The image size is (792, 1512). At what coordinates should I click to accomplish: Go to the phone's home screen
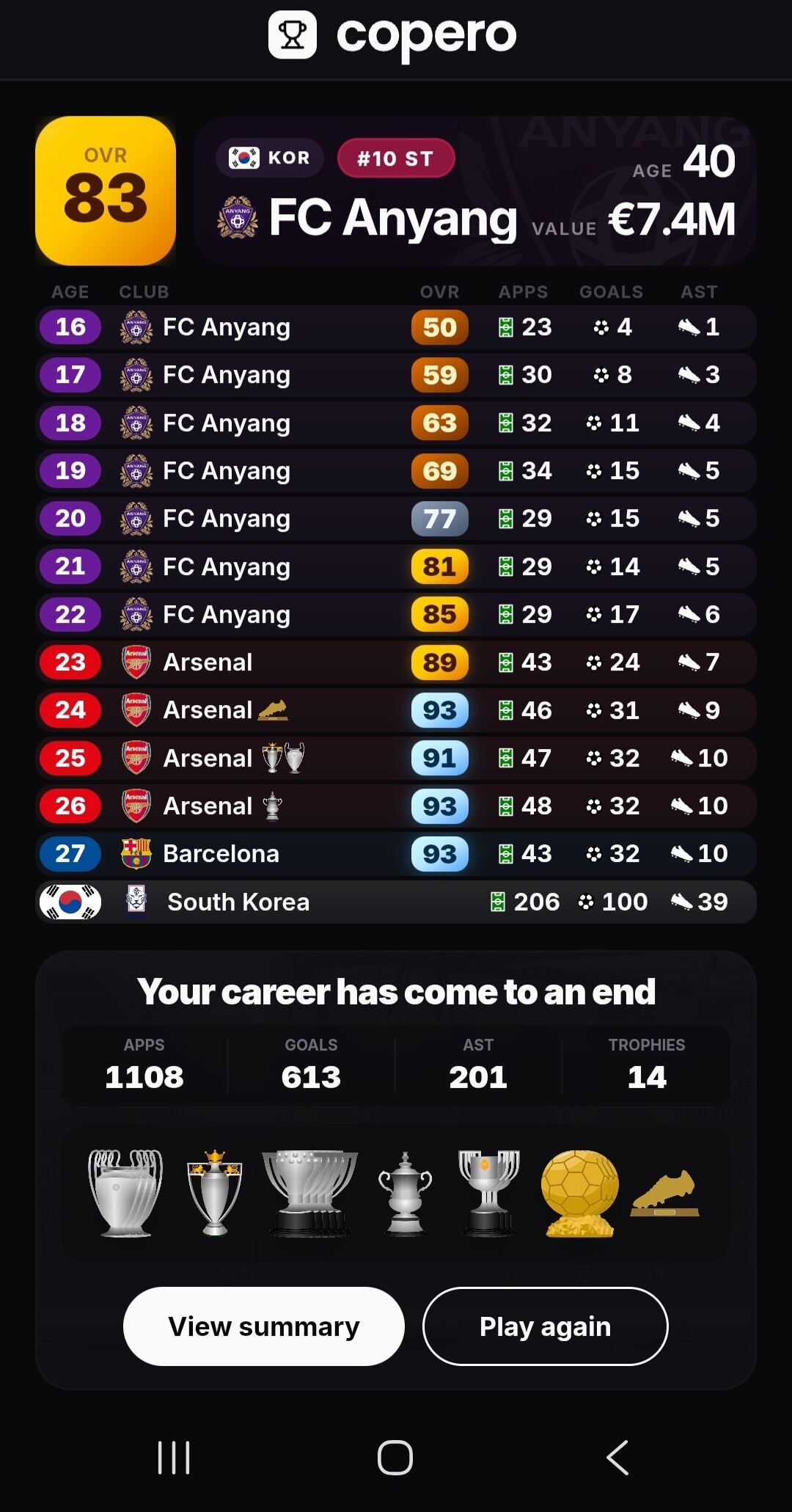[395, 1457]
